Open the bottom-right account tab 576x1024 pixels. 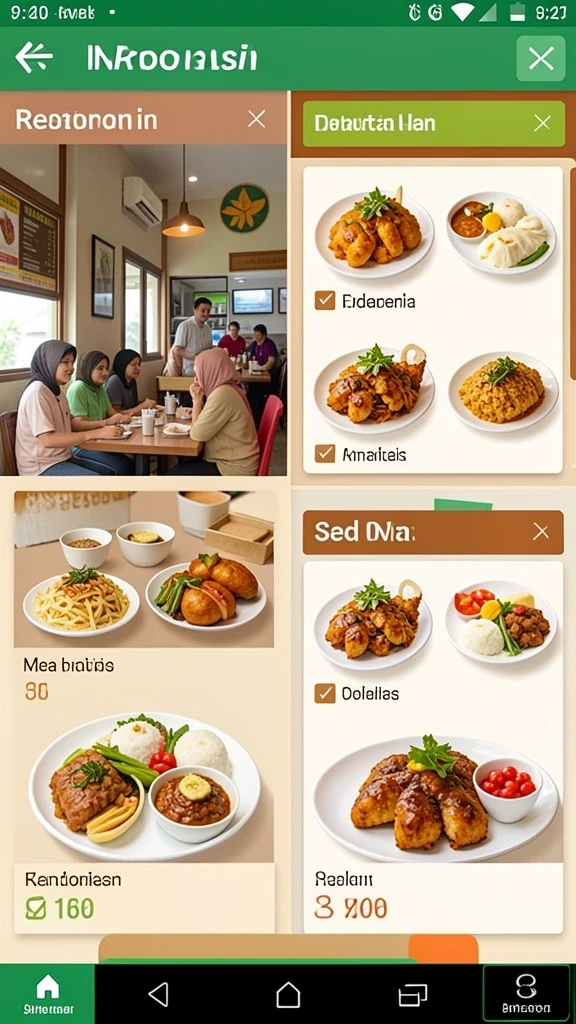526,994
